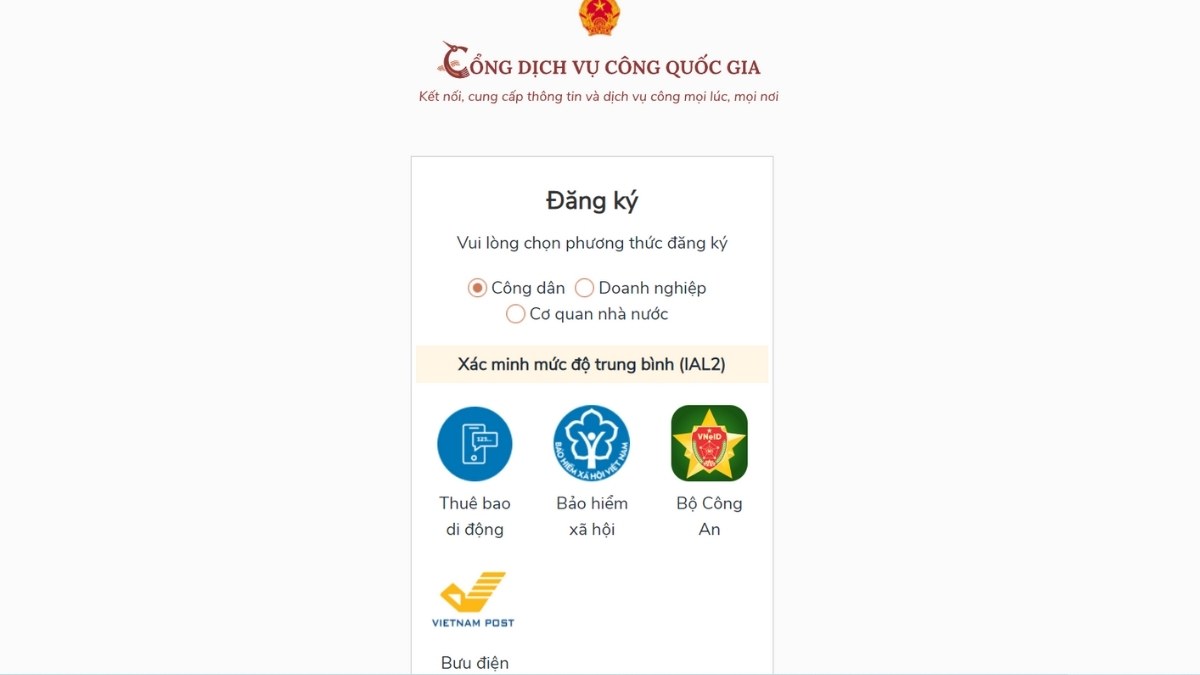Open Bảo hiểm xã hội registration
The height and width of the screenshot is (675, 1200).
(x=591, y=444)
